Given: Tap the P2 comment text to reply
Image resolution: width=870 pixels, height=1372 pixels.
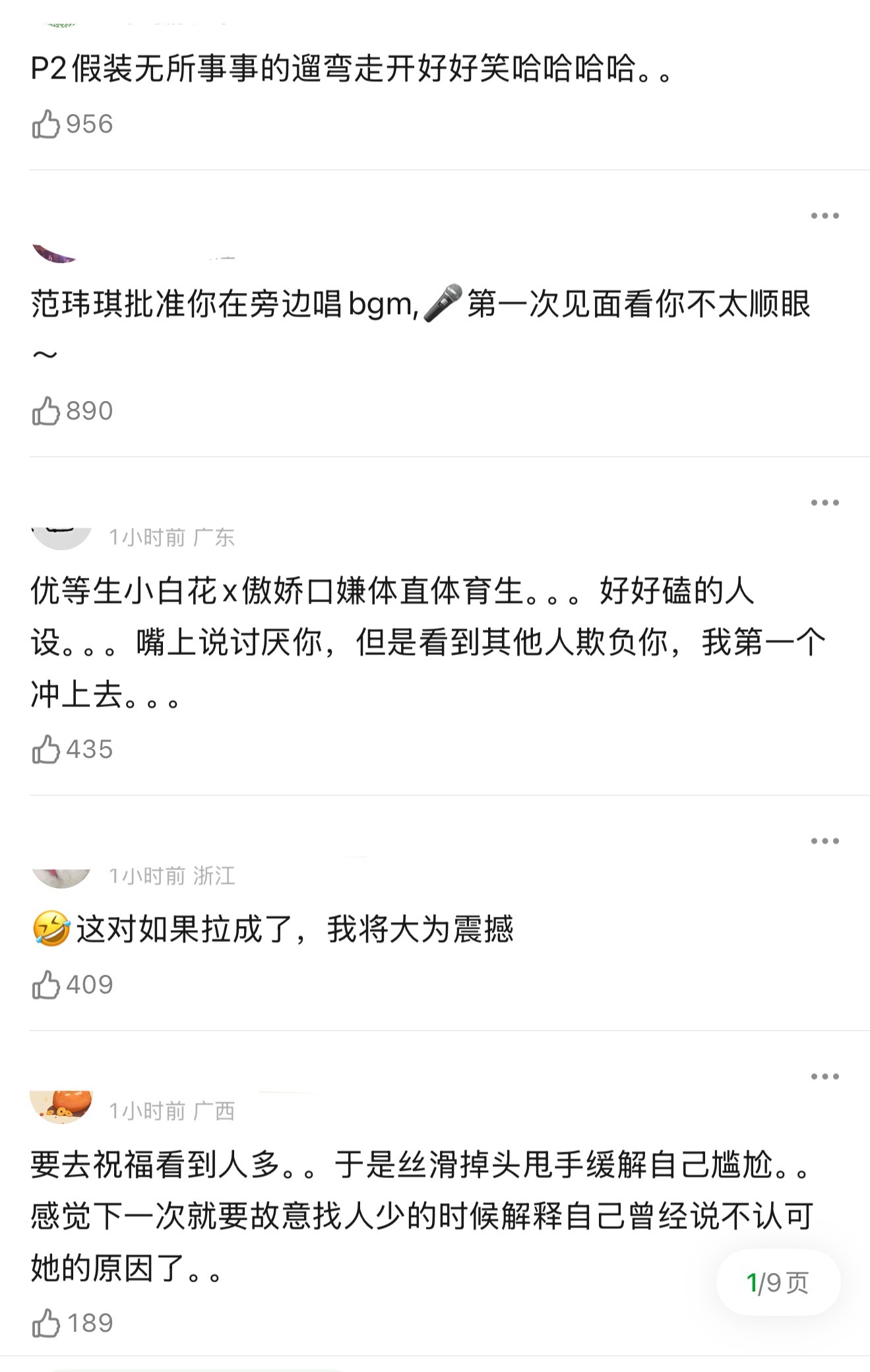Looking at the screenshot, I should [x=350, y=73].
